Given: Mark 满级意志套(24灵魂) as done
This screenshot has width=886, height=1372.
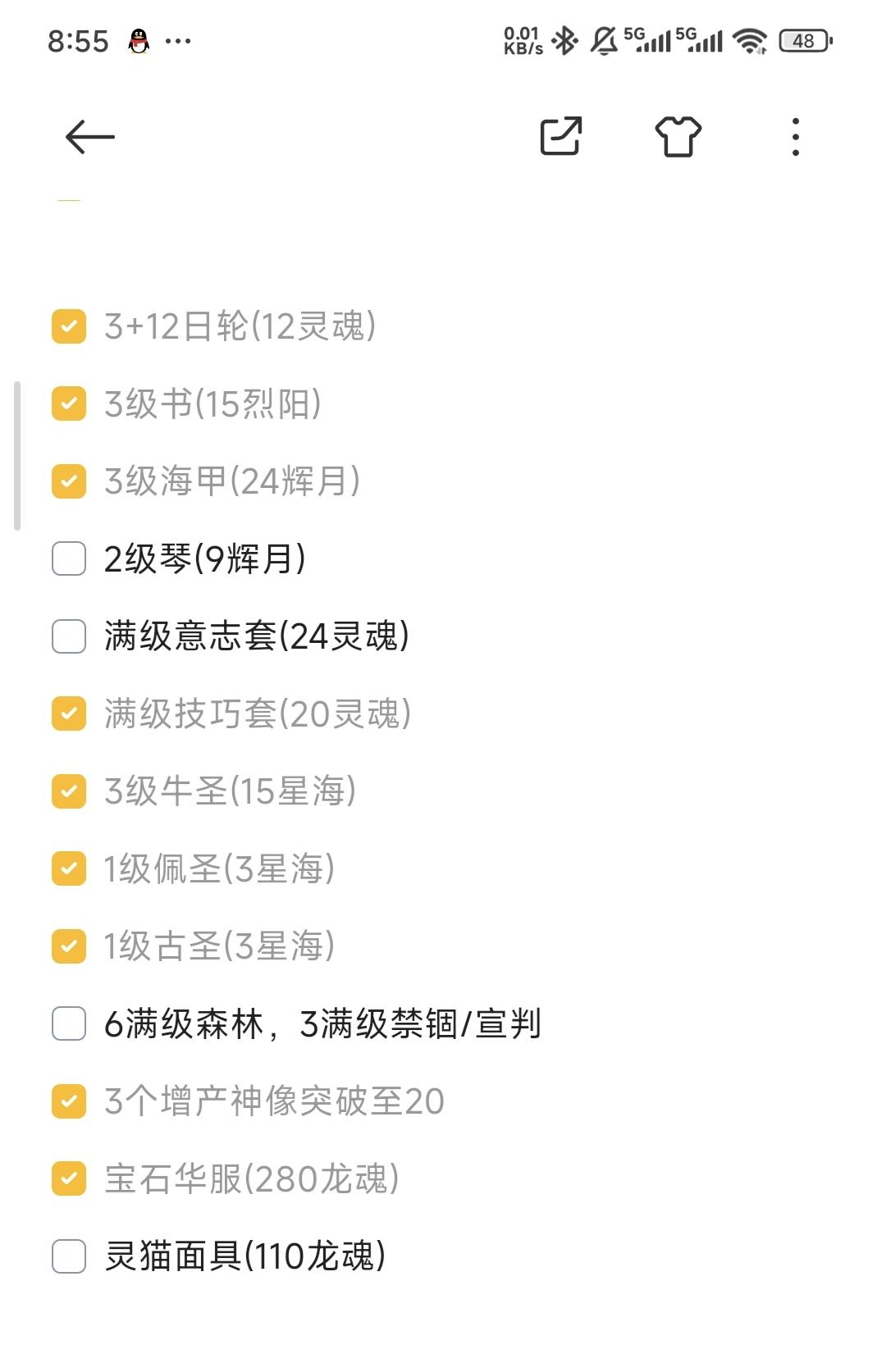Looking at the screenshot, I should coord(69,636).
